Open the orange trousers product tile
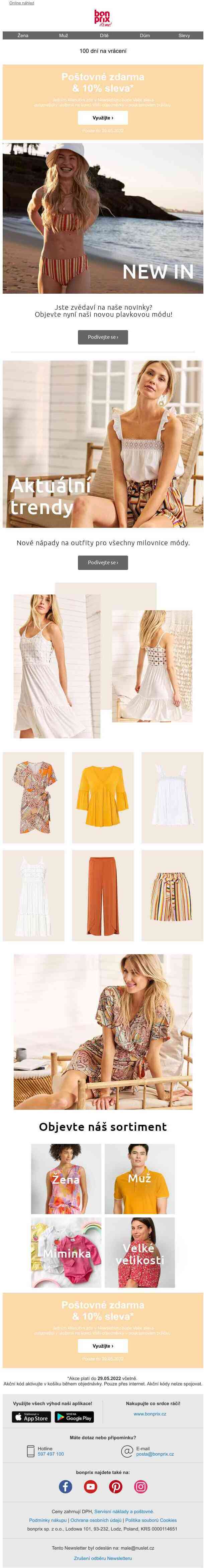This screenshot has height=1568, width=204. [102, 895]
